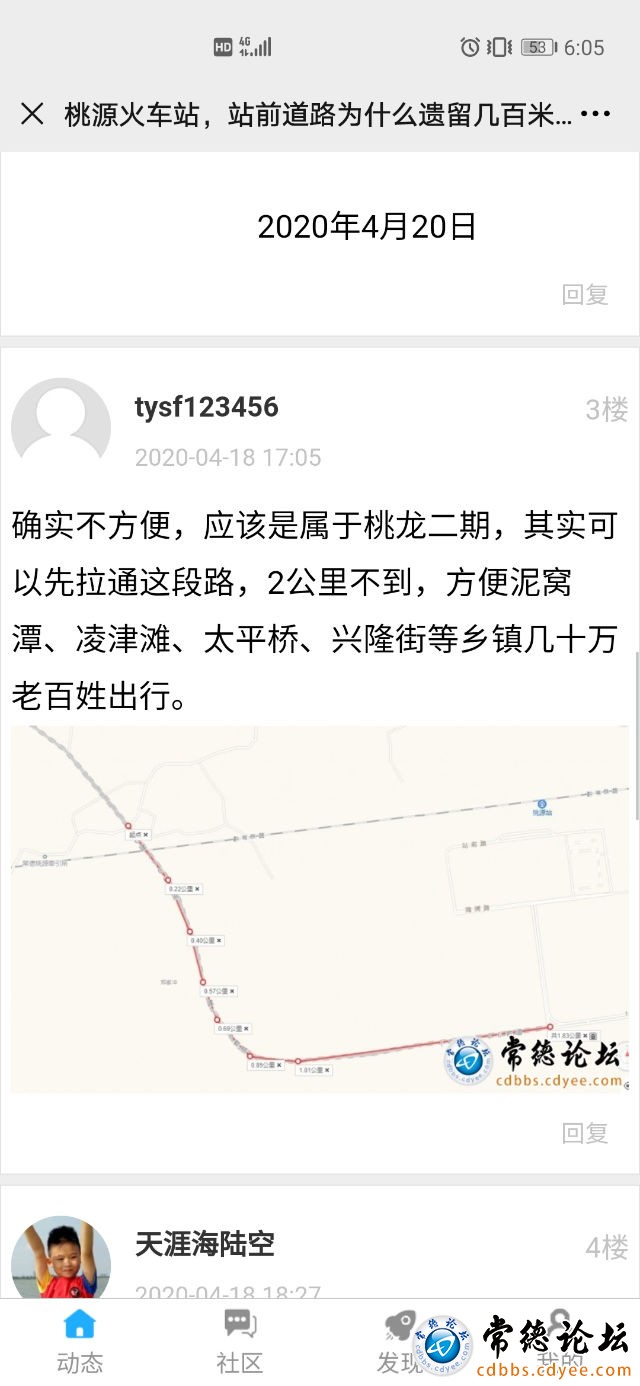Screen dimensions: 640x1386
Task: Reply to tysf123456's 3楼 comment
Action: click(585, 1132)
